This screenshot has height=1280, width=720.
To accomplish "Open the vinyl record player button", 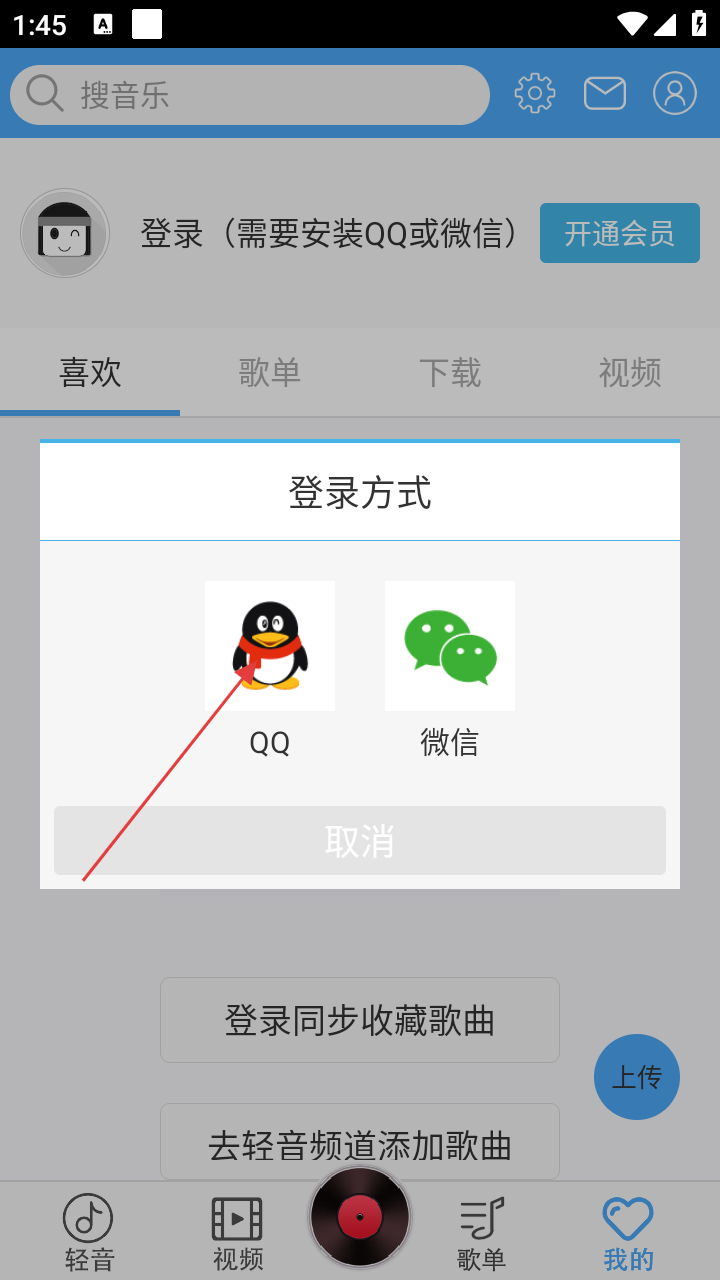I will (360, 1216).
